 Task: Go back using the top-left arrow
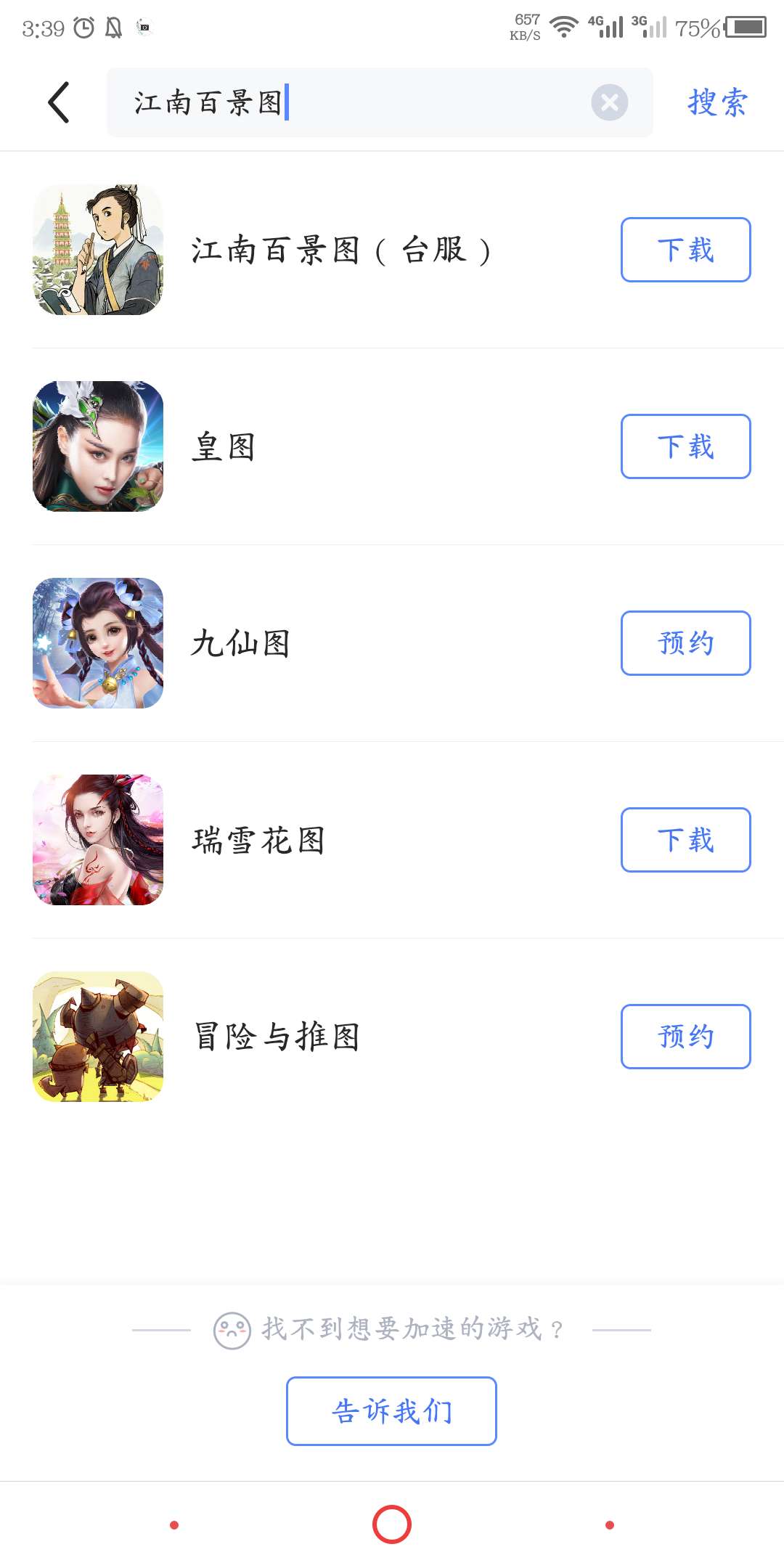click(59, 102)
